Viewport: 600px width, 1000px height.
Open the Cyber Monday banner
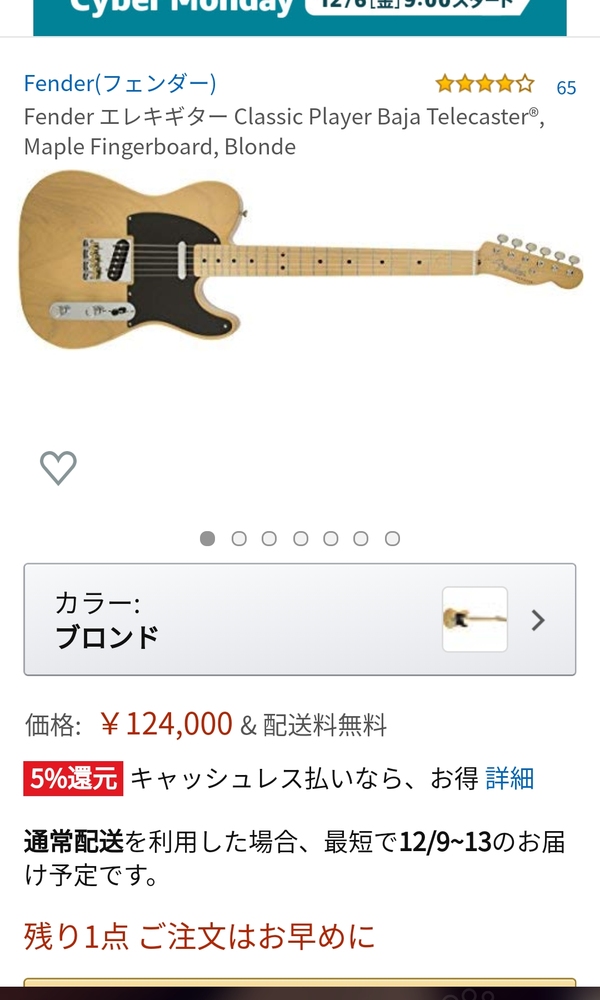point(300,12)
